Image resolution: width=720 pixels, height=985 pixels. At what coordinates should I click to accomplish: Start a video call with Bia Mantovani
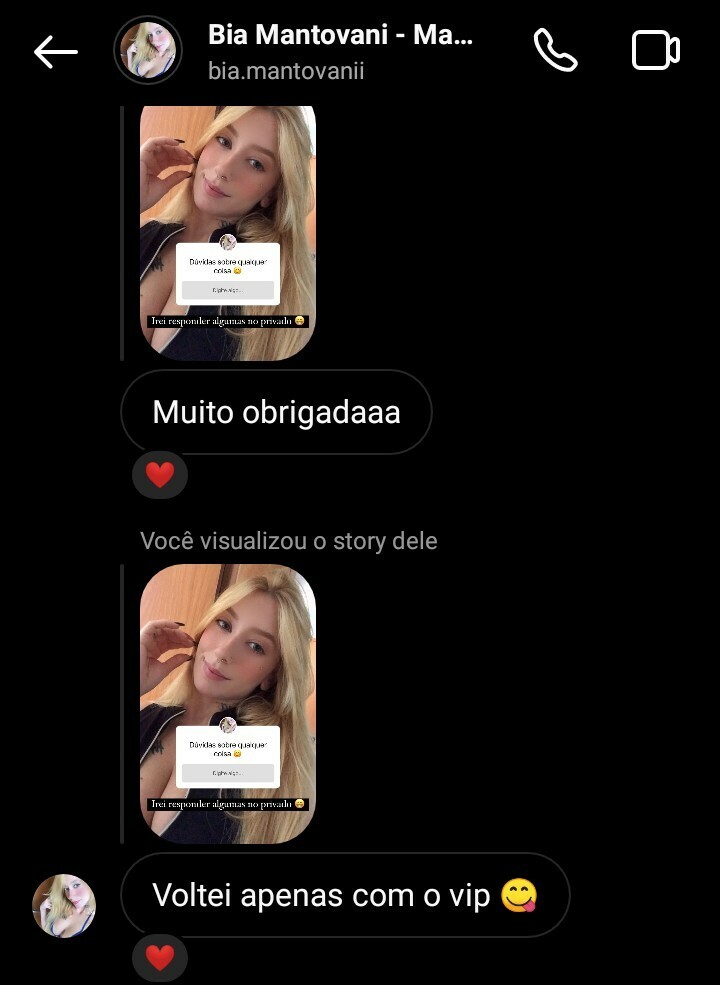pos(656,51)
